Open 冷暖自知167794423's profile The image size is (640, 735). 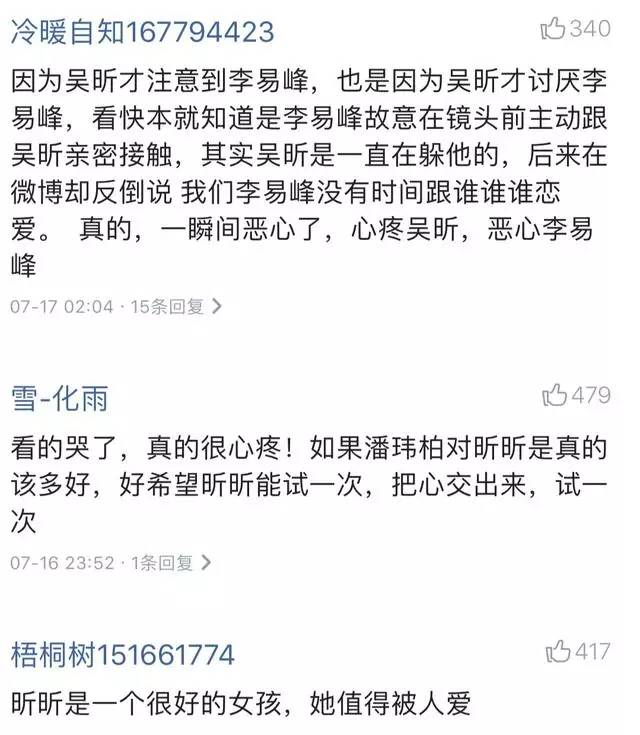[142, 32]
